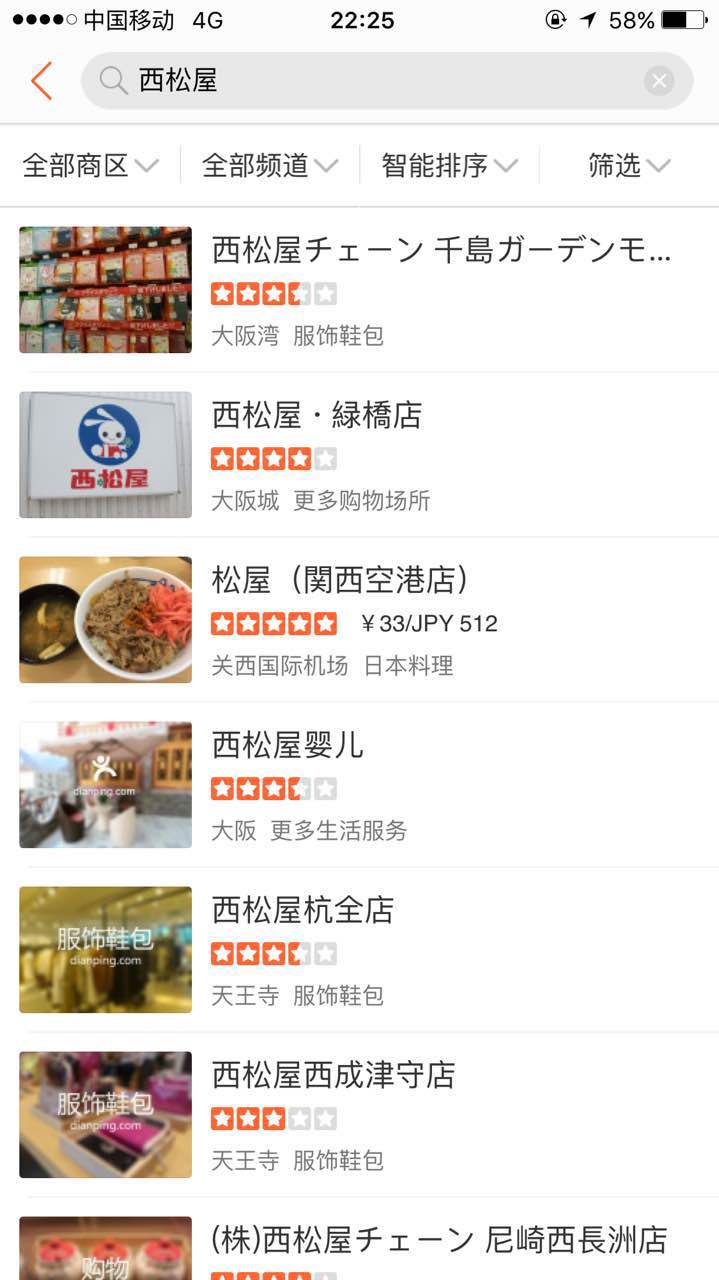Viewport: 719px width, 1280px height.
Task: Open the 西松屋チェーン 千島ガーデンモ... result
Action: [440, 290]
